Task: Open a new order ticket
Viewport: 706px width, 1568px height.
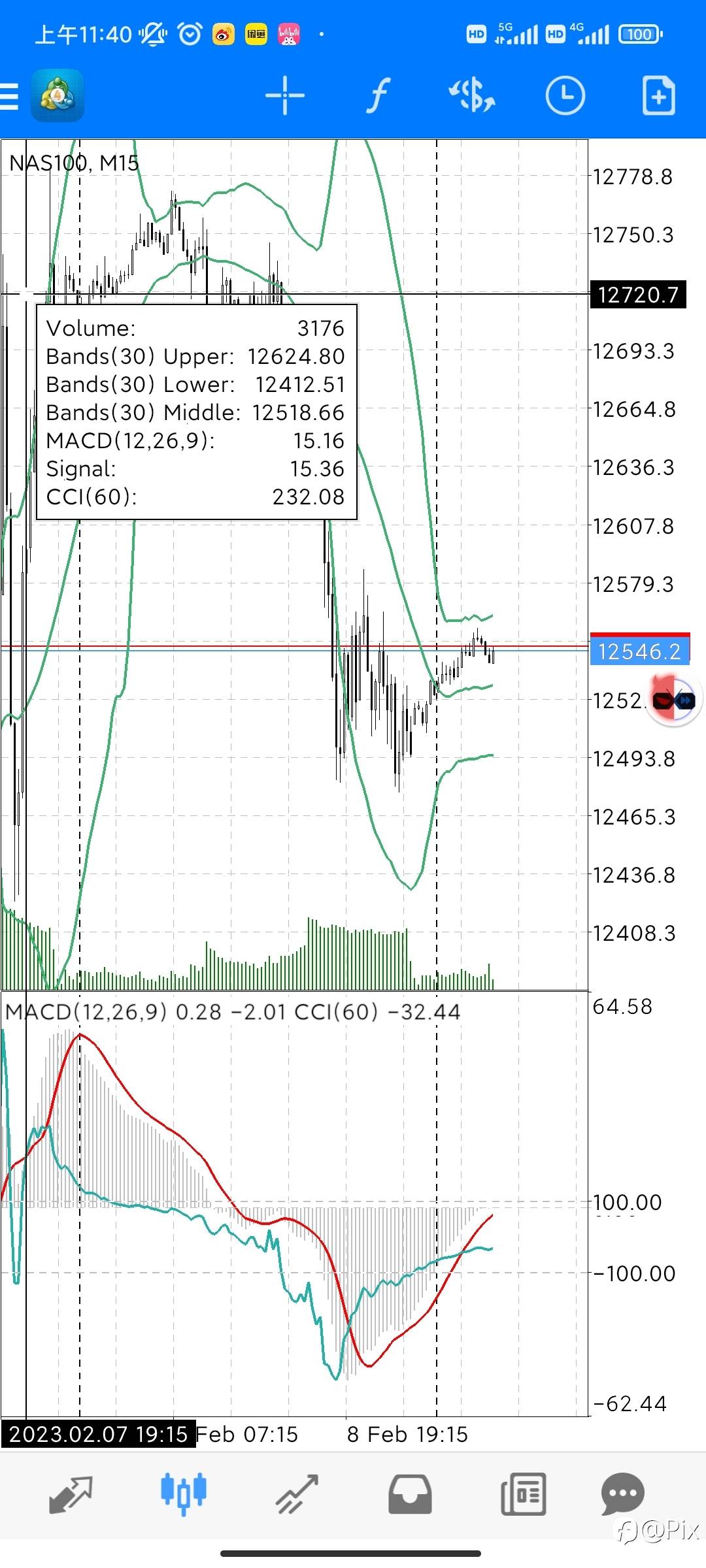Action: click(x=658, y=96)
